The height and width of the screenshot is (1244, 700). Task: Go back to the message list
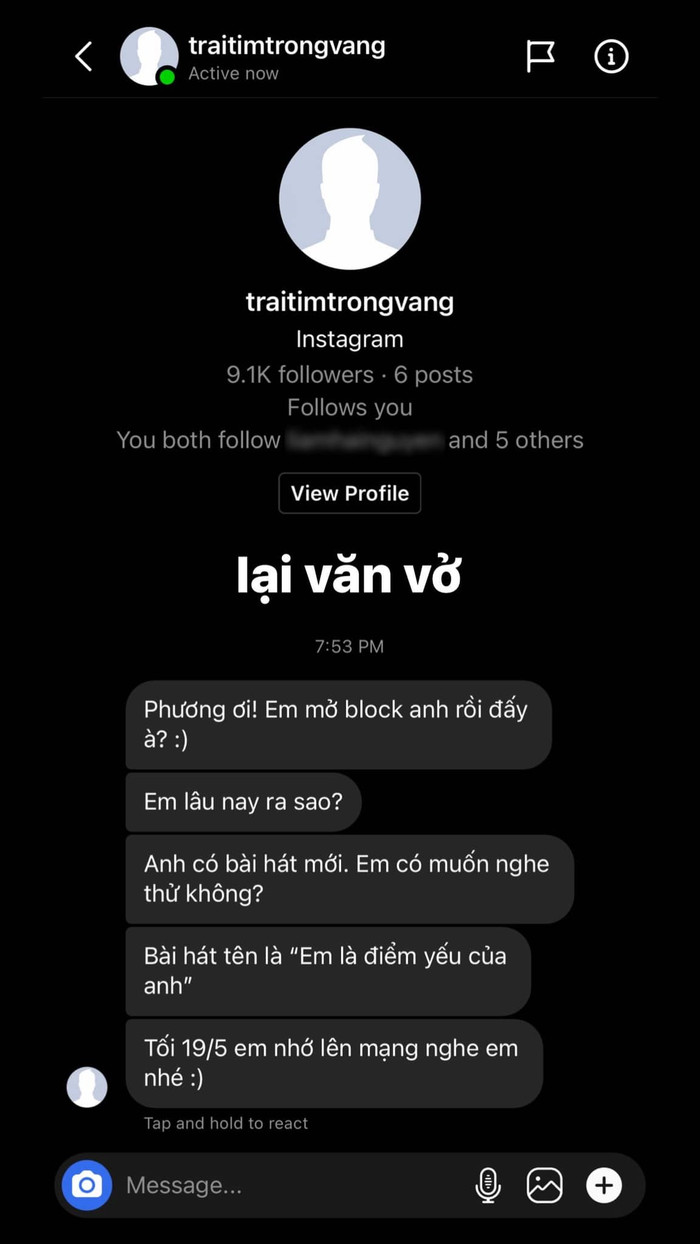coord(84,57)
